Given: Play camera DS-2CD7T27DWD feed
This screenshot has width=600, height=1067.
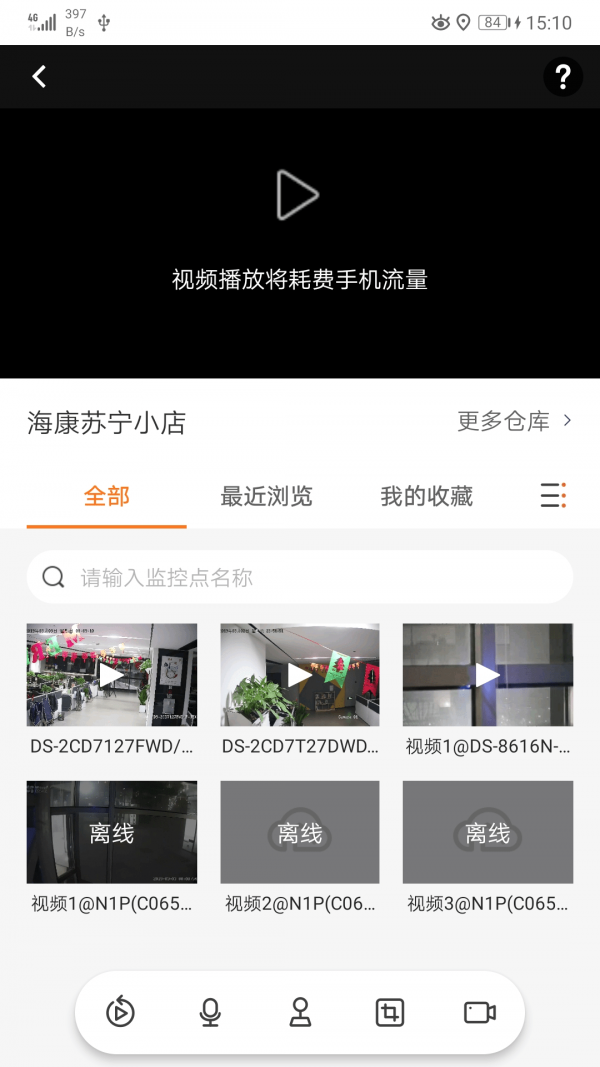Looking at the screenshot, I should 300,675.
